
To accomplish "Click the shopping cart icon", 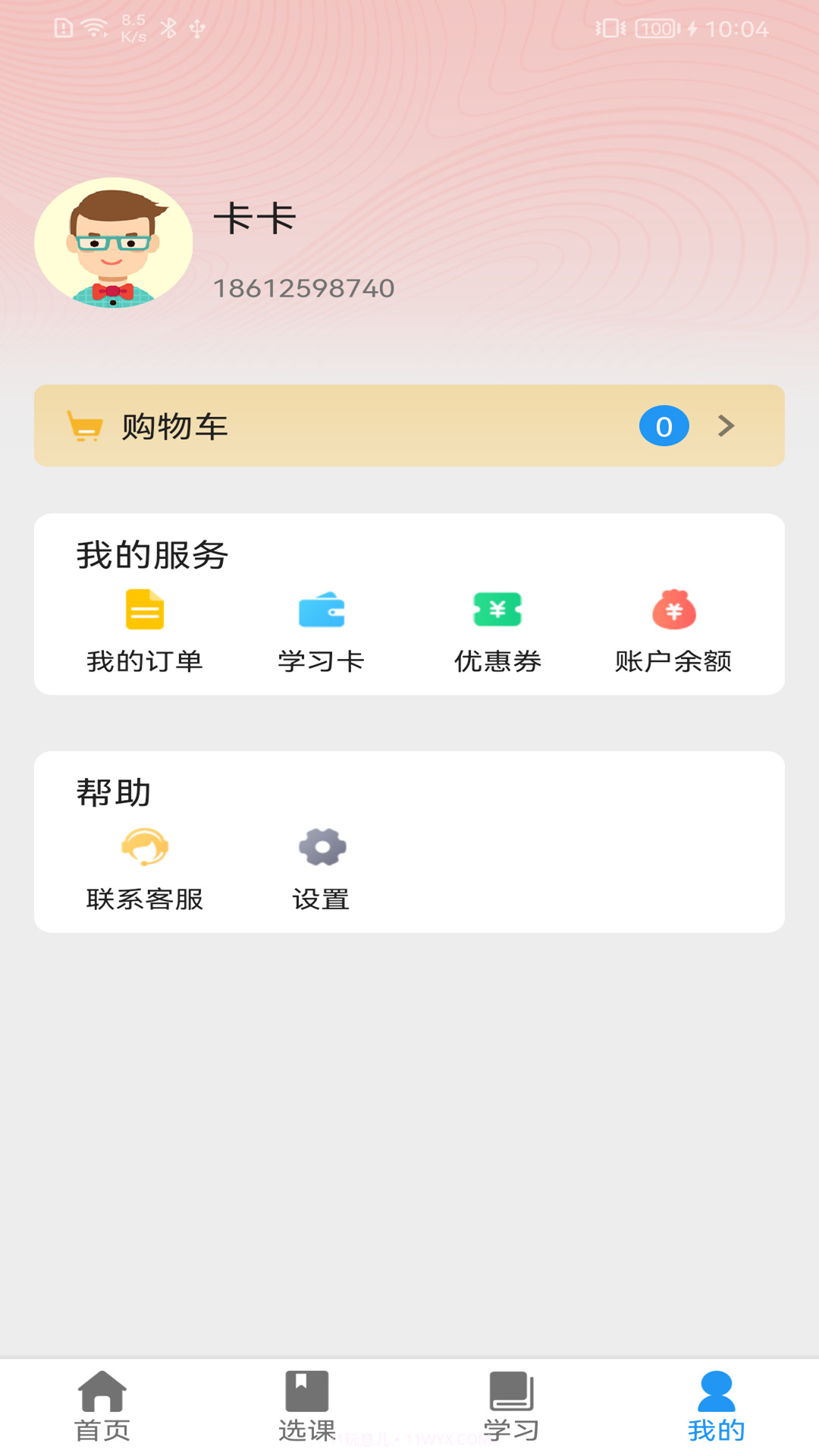I will click(83, 425).
